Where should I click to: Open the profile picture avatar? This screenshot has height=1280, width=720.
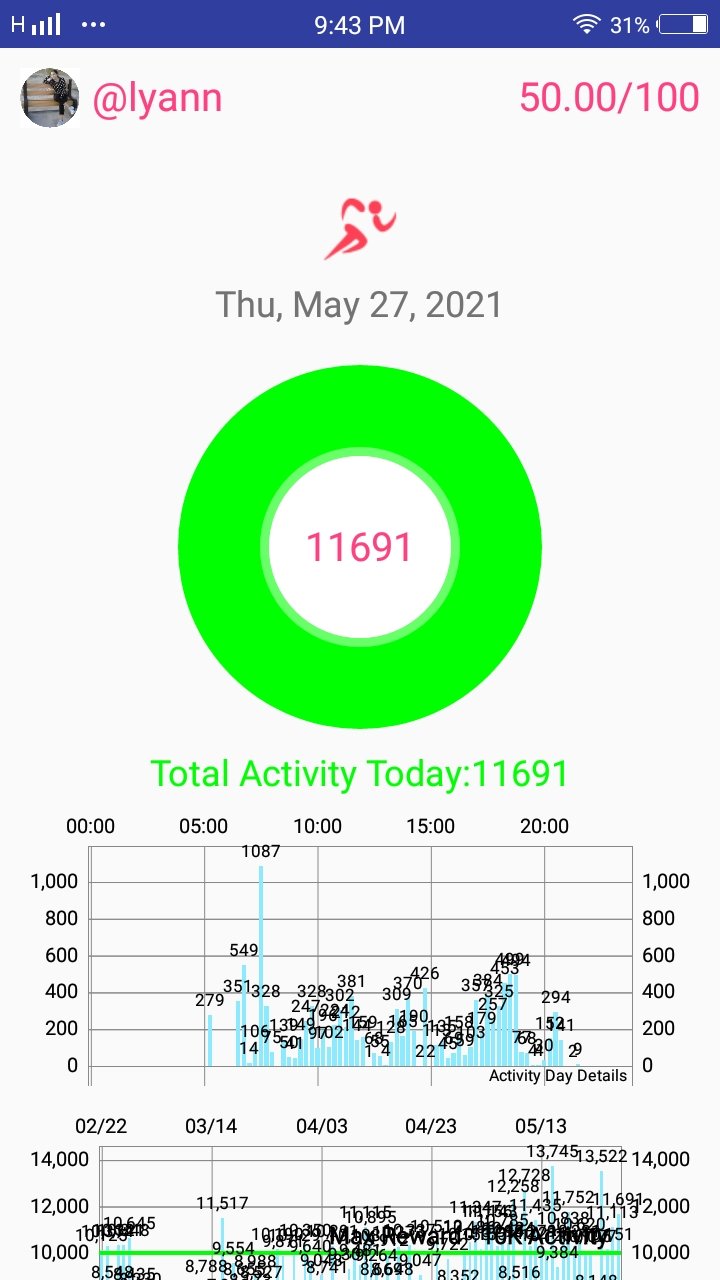[x=50, y=98]
